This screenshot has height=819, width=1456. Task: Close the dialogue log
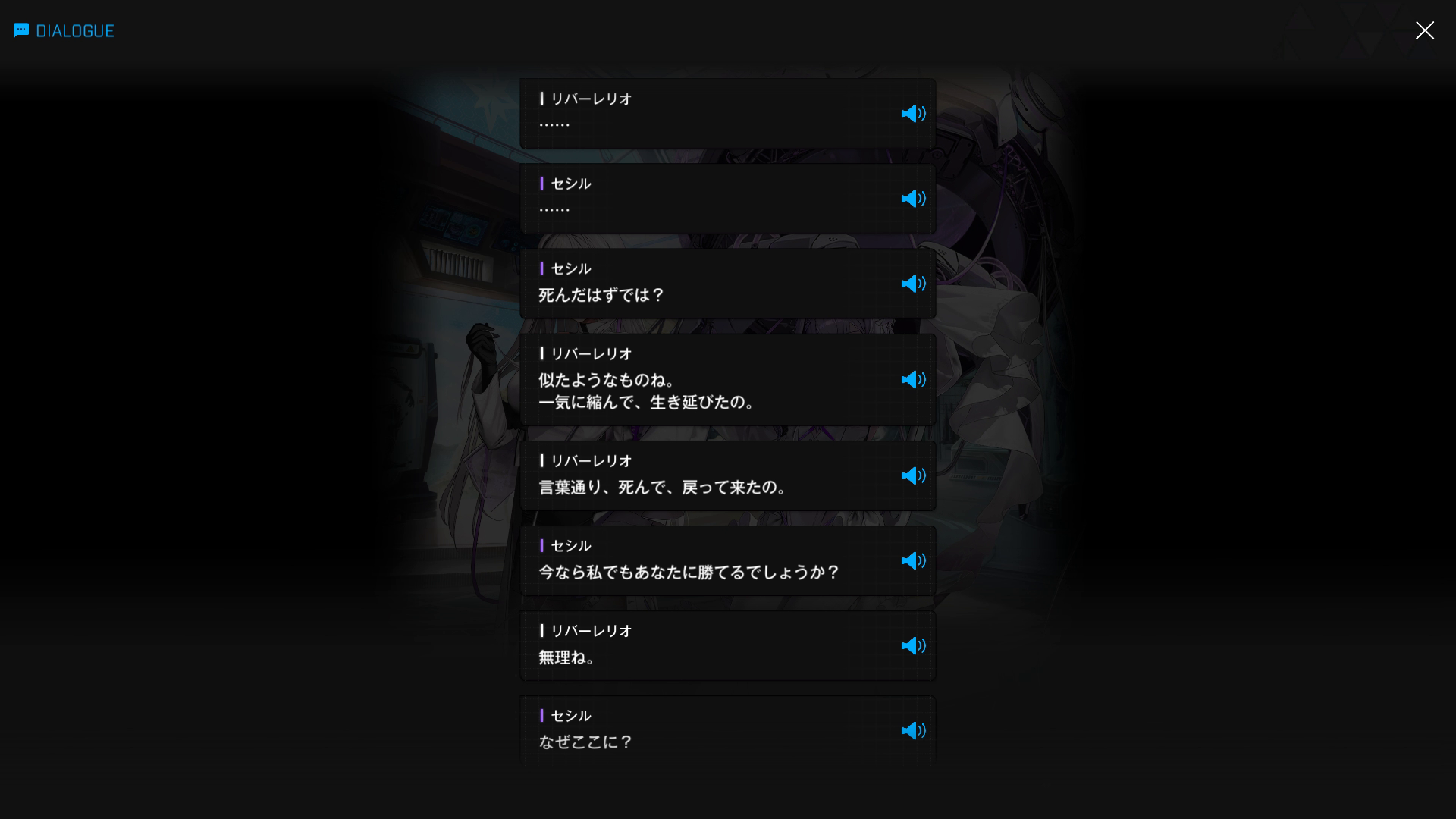click(x=1424, y=30)
